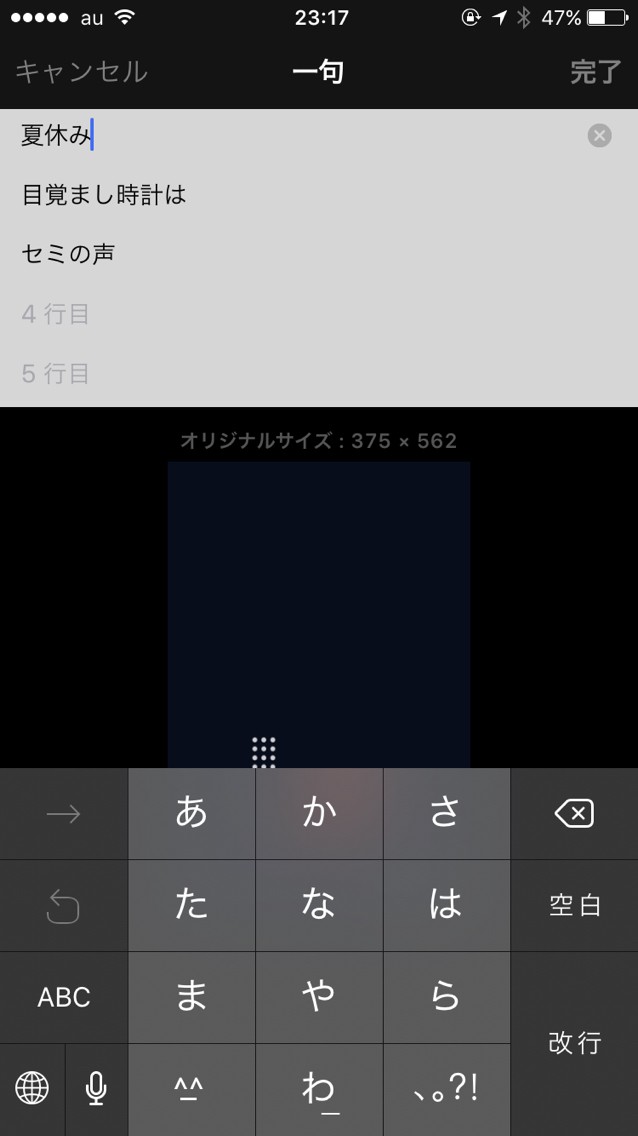The height and width of the screenshot is (1136, 638).
Task: Tap the 改行 return key
Action: click(574, 1042)
